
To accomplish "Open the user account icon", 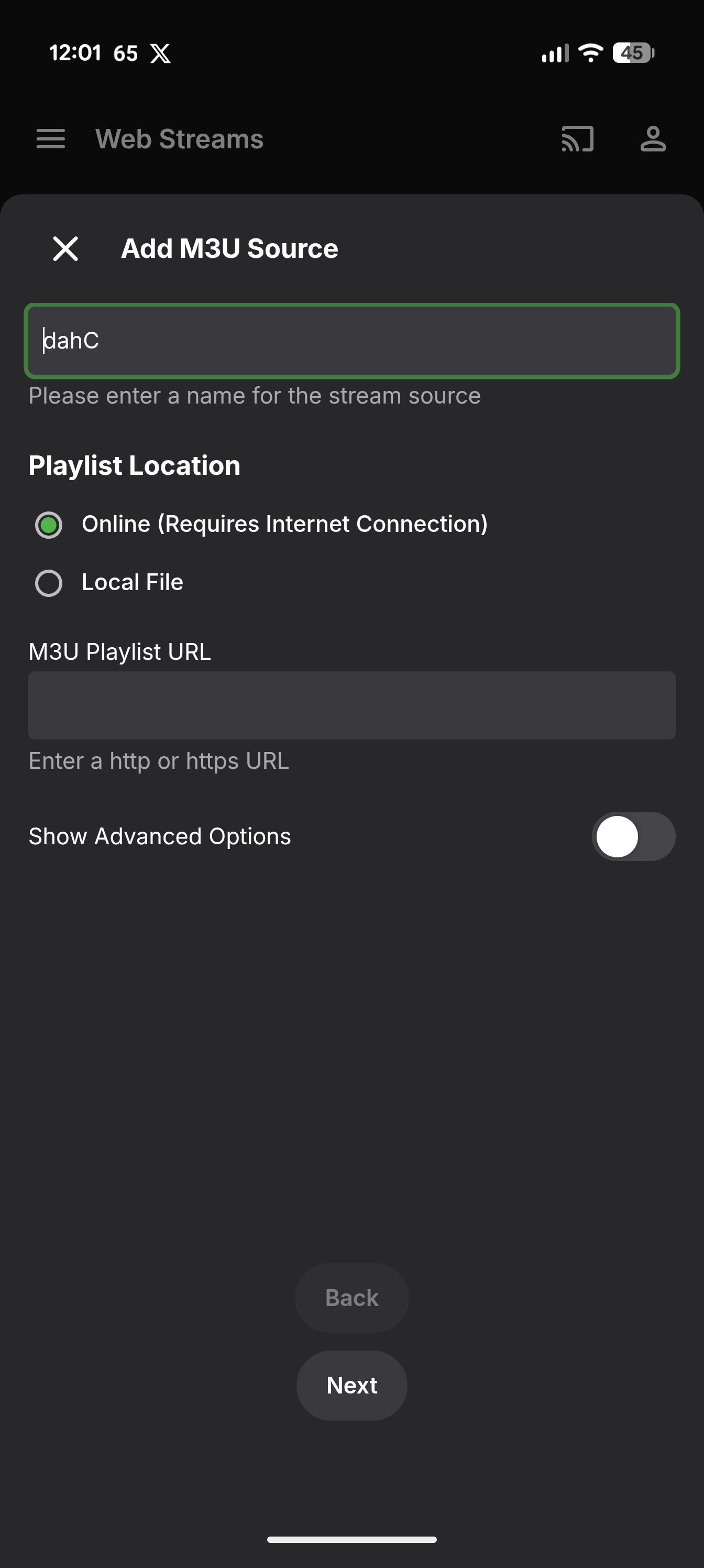I will pos(653,139).
